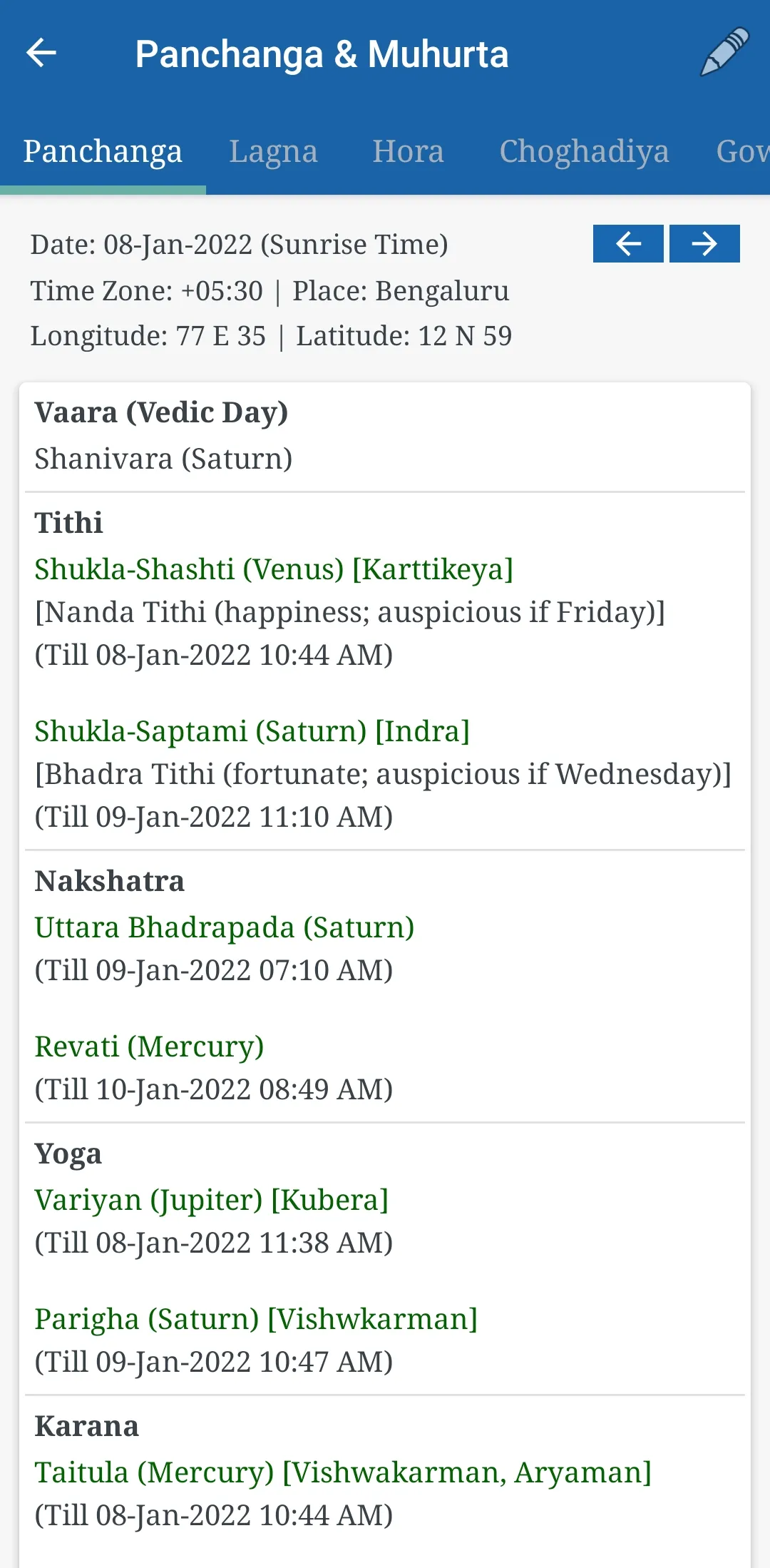
Task: Select Variyan (Jupiter) [Kubera] yoga
Action: point(212,1198)
